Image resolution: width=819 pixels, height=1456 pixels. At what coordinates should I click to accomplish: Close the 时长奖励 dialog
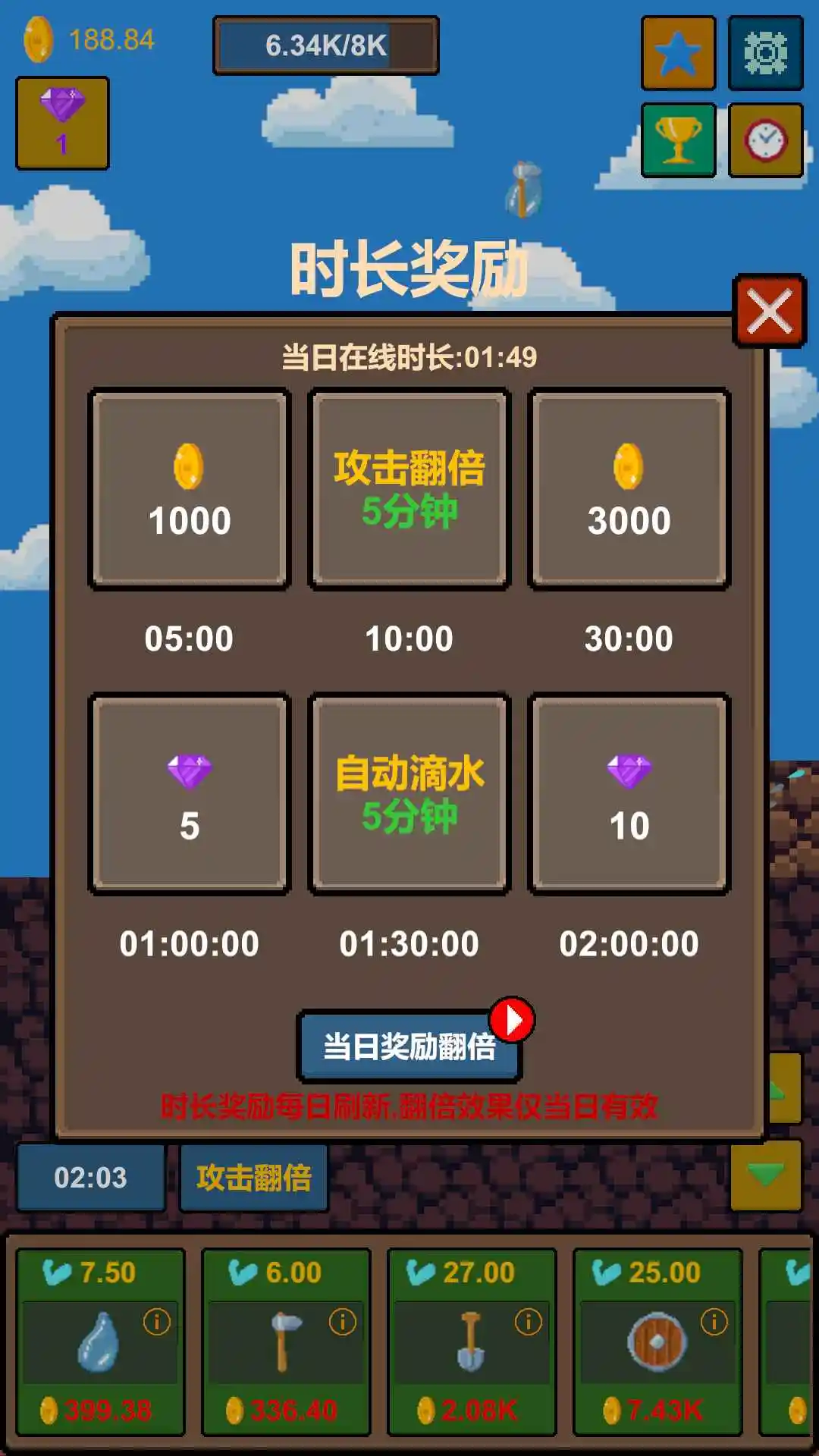coord(769,311)
